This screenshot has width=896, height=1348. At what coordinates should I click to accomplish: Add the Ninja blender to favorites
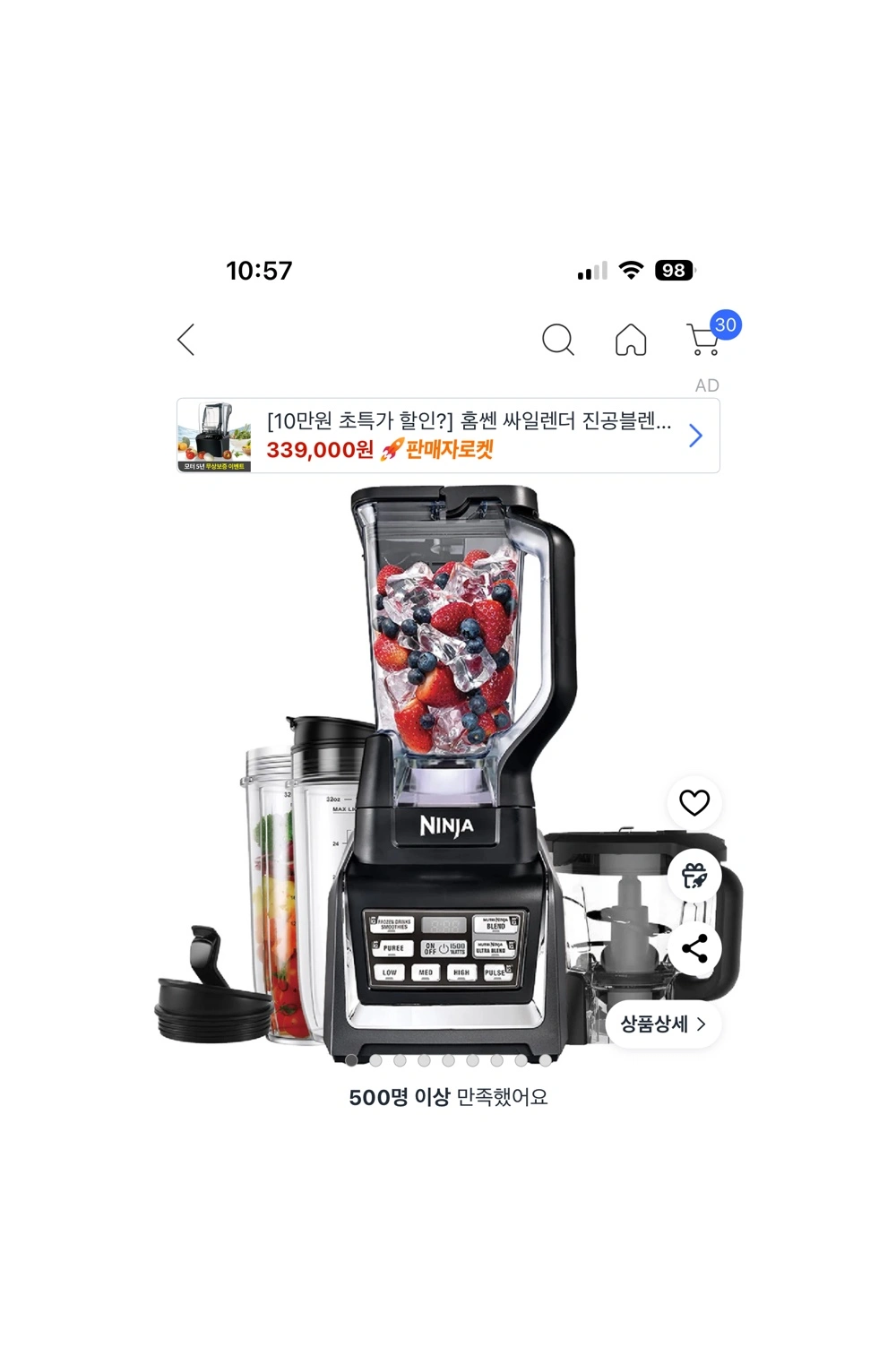click(694, 802)
